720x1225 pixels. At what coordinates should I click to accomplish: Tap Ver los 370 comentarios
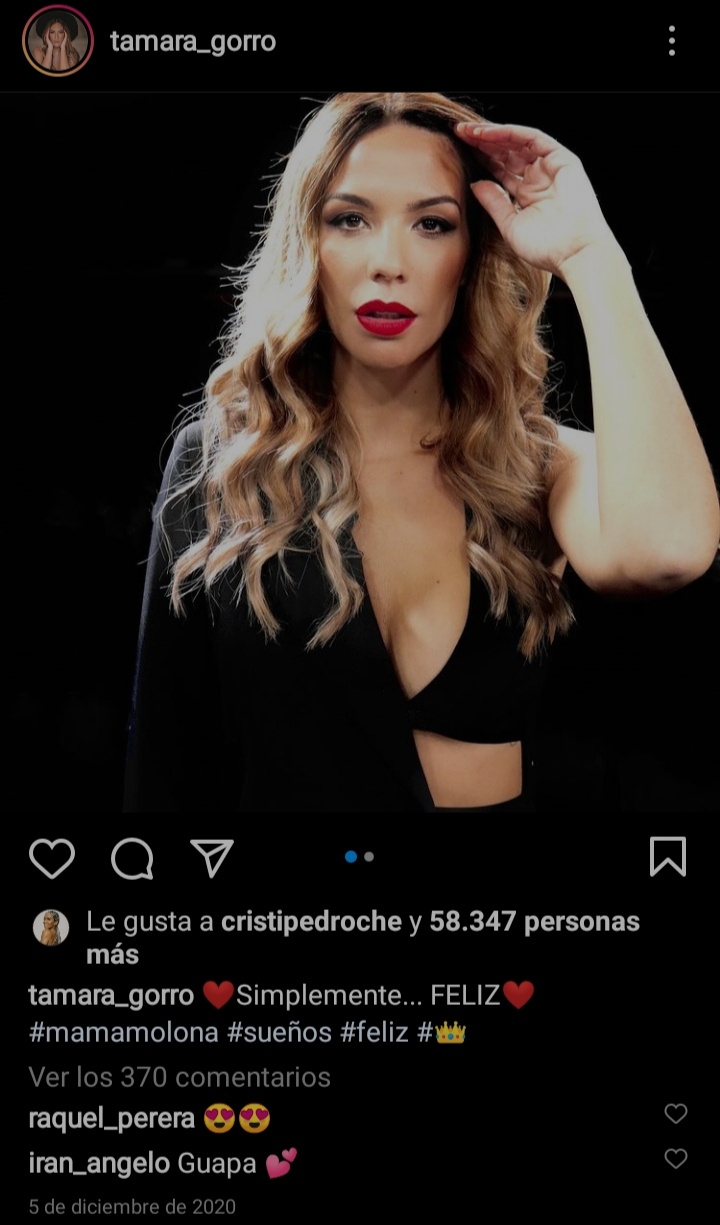pyautogui.click(x=179, y=1077)
